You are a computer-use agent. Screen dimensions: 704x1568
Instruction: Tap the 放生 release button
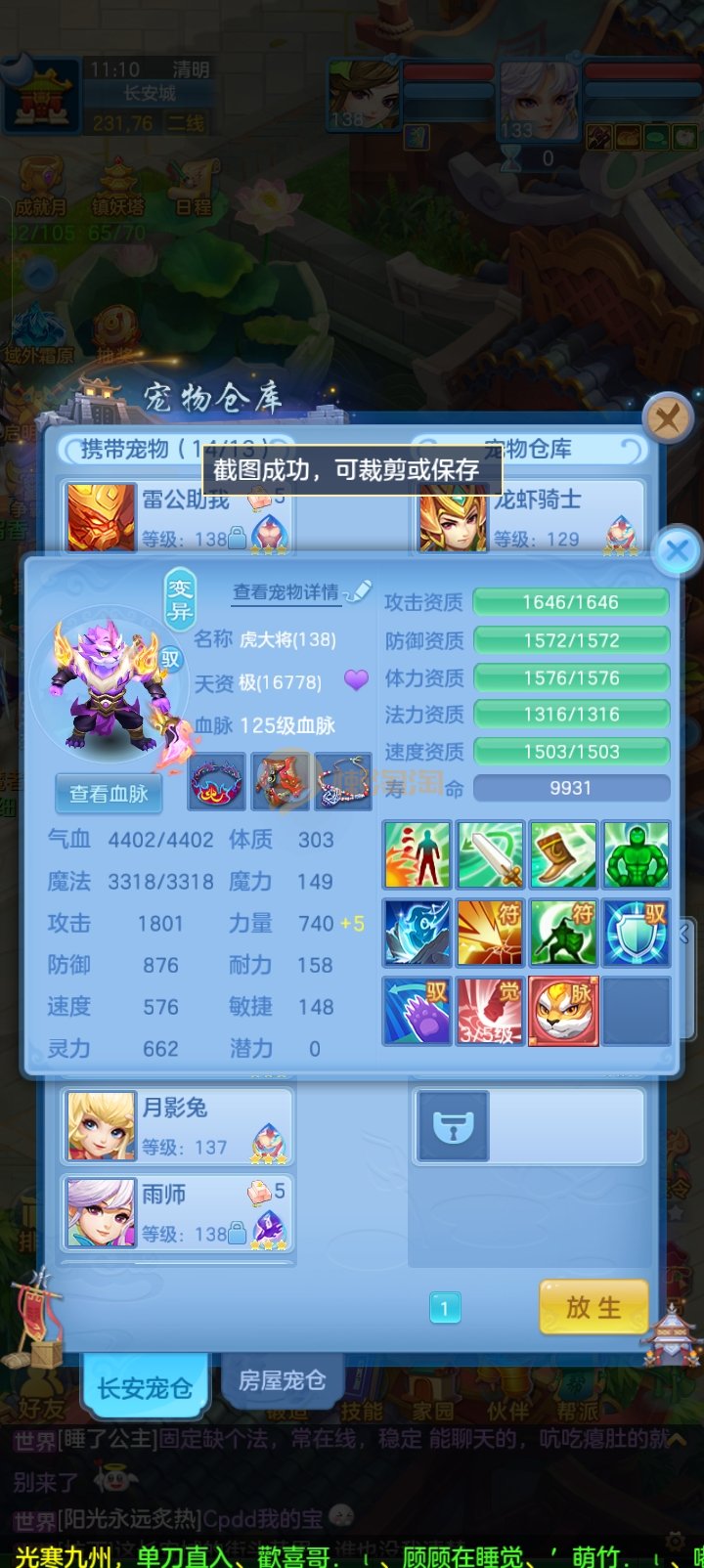594,1307
